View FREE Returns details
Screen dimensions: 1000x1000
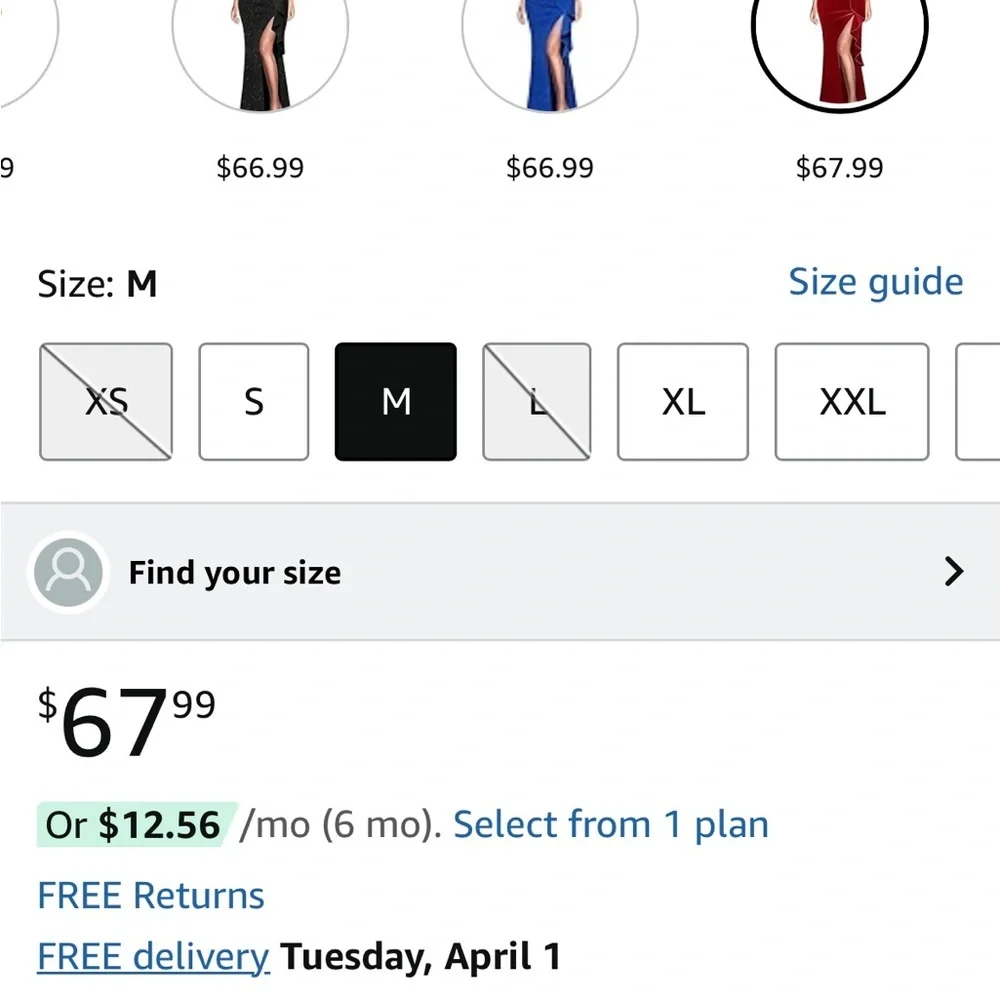[151, 896]
